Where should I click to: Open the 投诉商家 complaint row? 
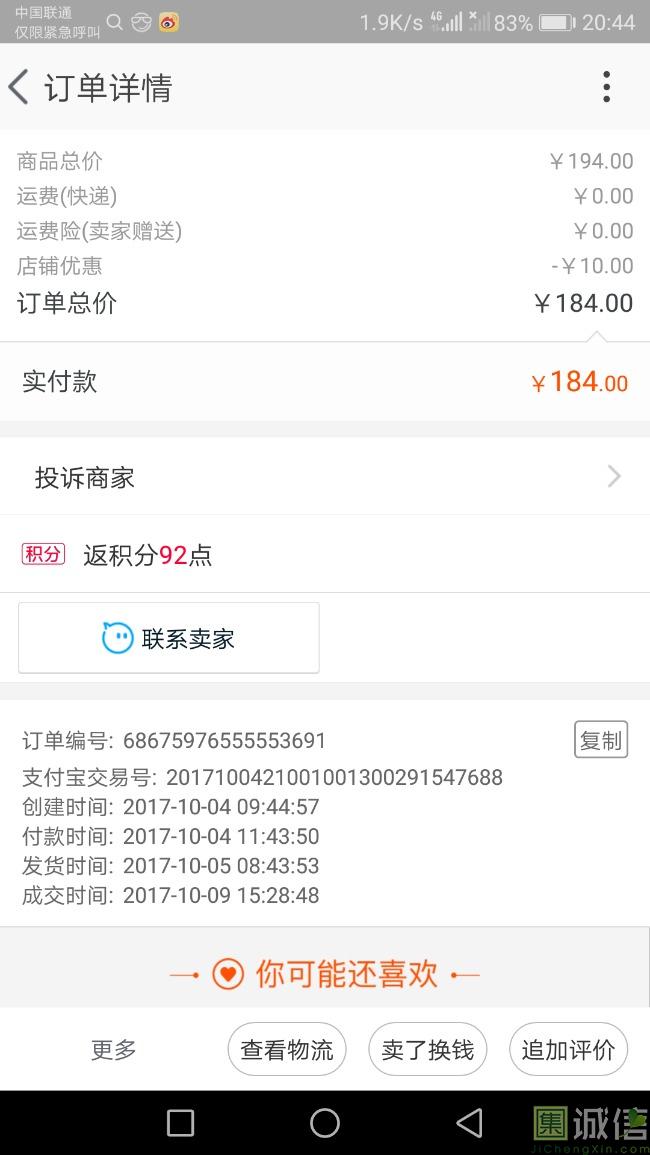[x=324, y=478]
